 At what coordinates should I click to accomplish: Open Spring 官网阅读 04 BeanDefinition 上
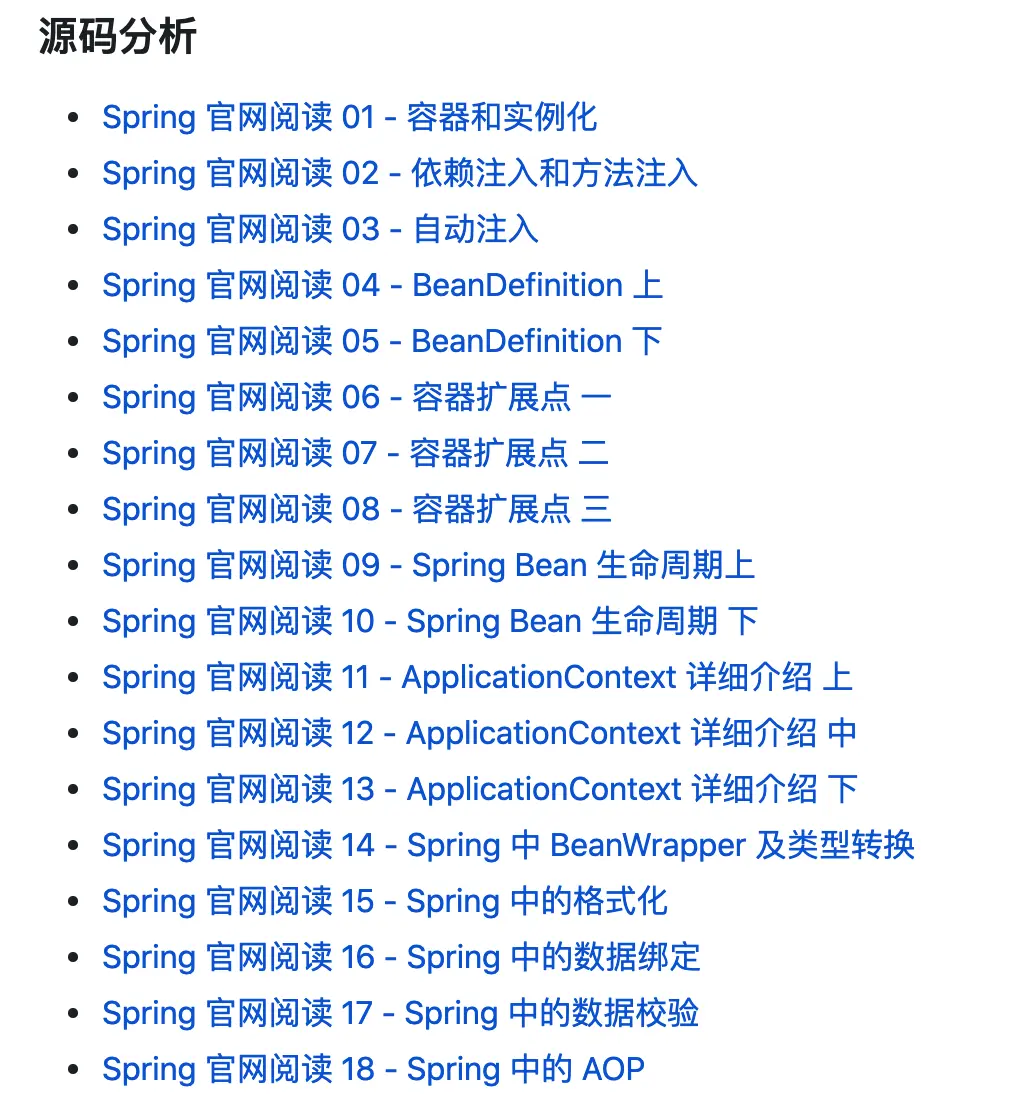pyautogui.click(x=382, y=286)
